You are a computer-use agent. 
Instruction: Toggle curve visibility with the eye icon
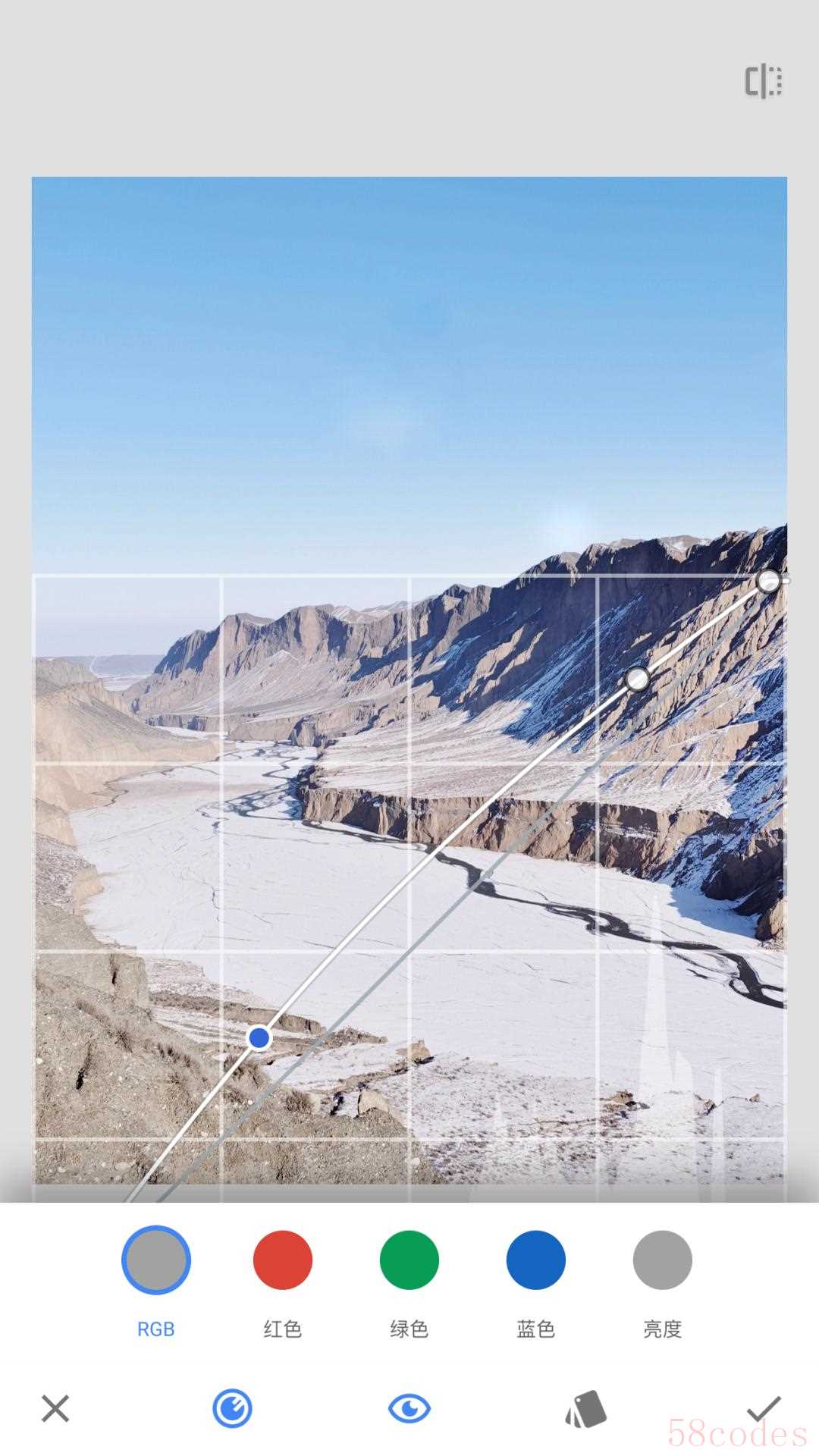click(x=409, y=1409)
